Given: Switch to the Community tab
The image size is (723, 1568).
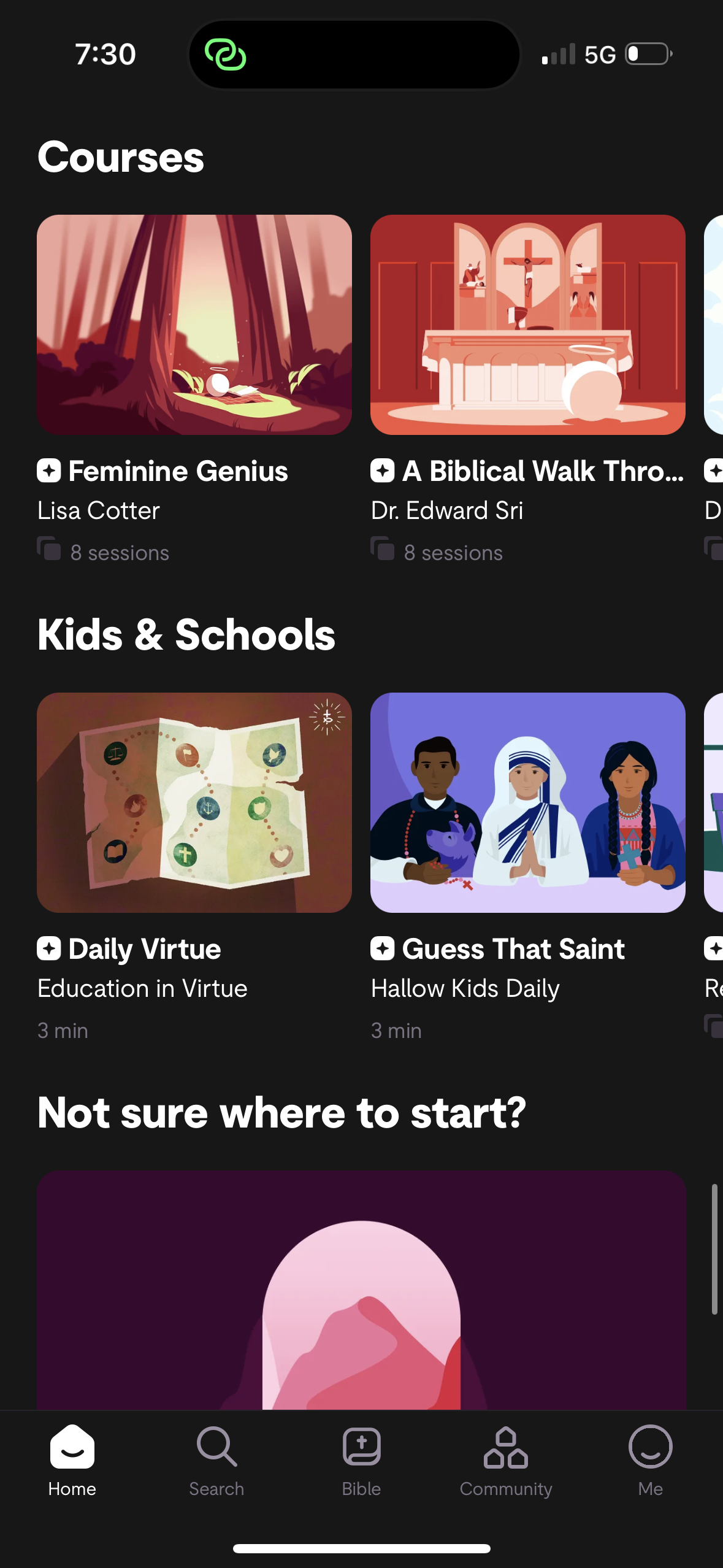Looking at the screenshot, I should click(x=506, y=1460).
